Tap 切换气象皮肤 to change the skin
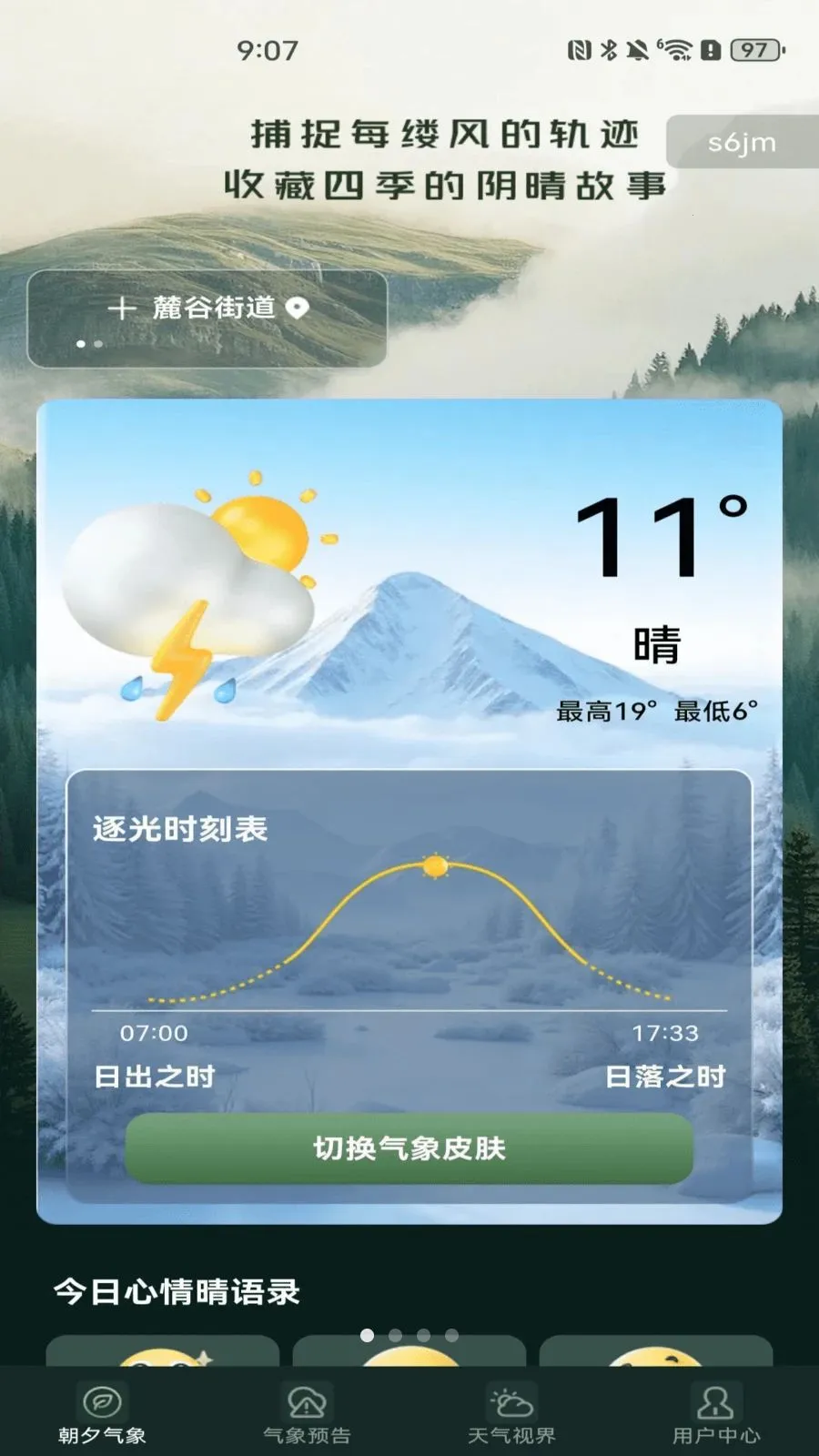 coord(409,1148)
